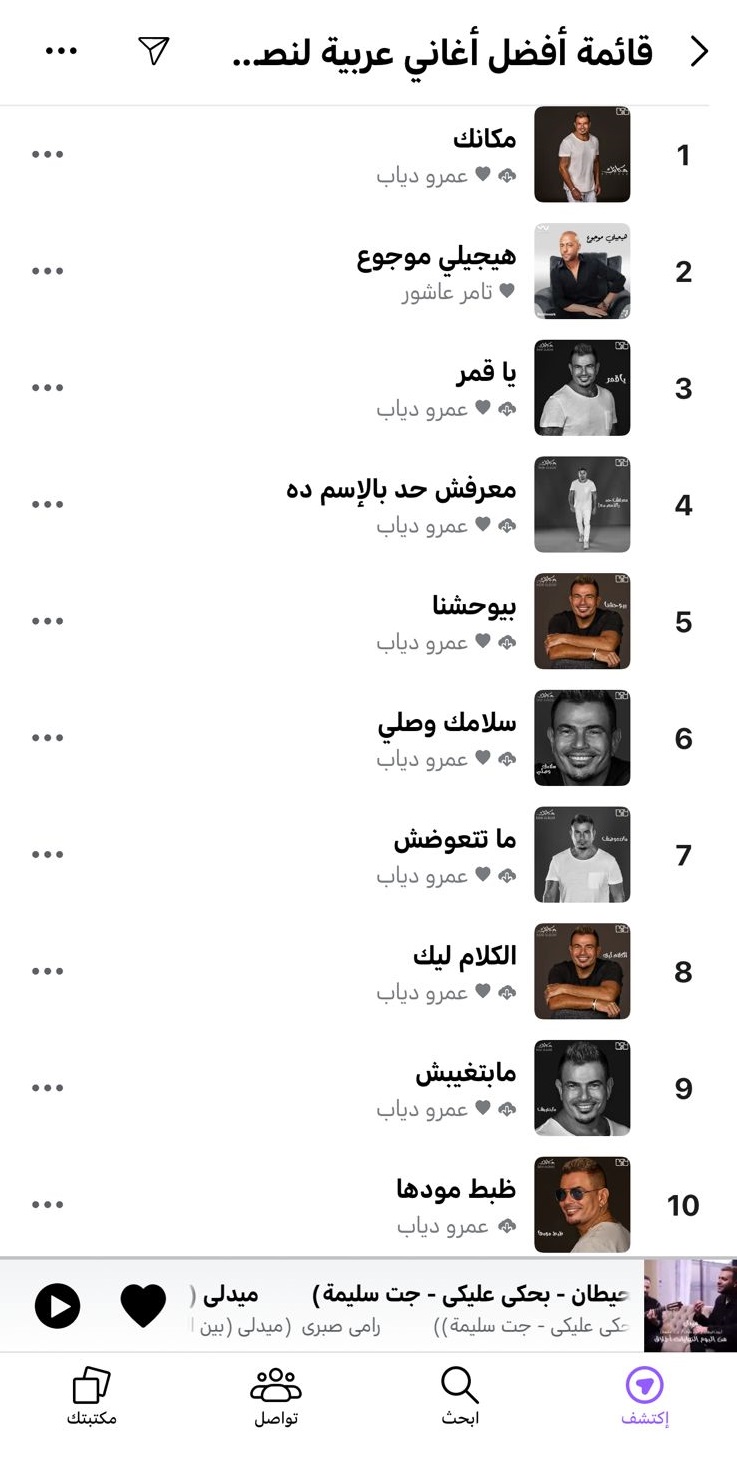The image size is (737, 1463).
Task: Switch to the ابحث search tab
Action: [x=460, y=1396]
